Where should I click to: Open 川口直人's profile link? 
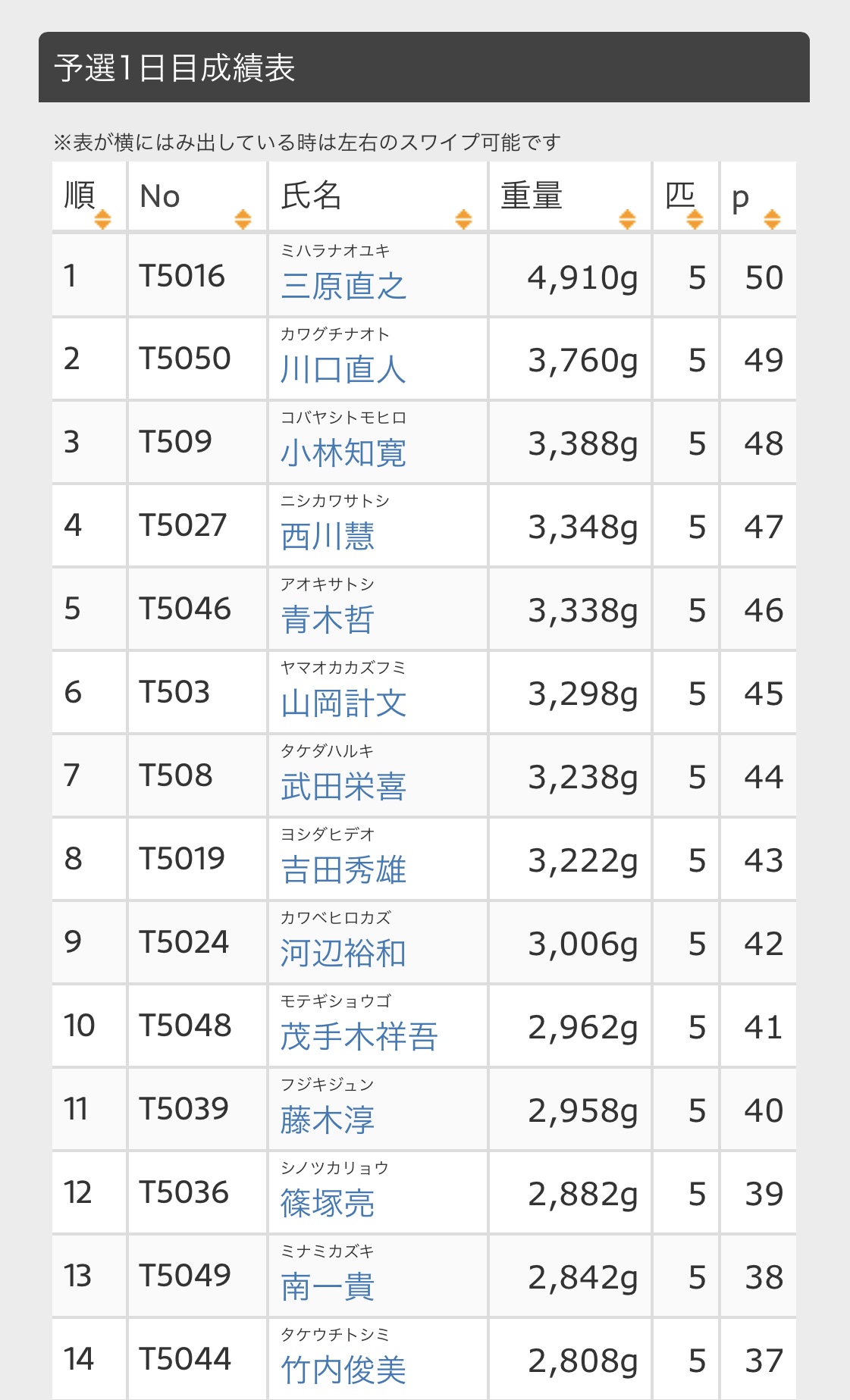click(x=343, y=370)
